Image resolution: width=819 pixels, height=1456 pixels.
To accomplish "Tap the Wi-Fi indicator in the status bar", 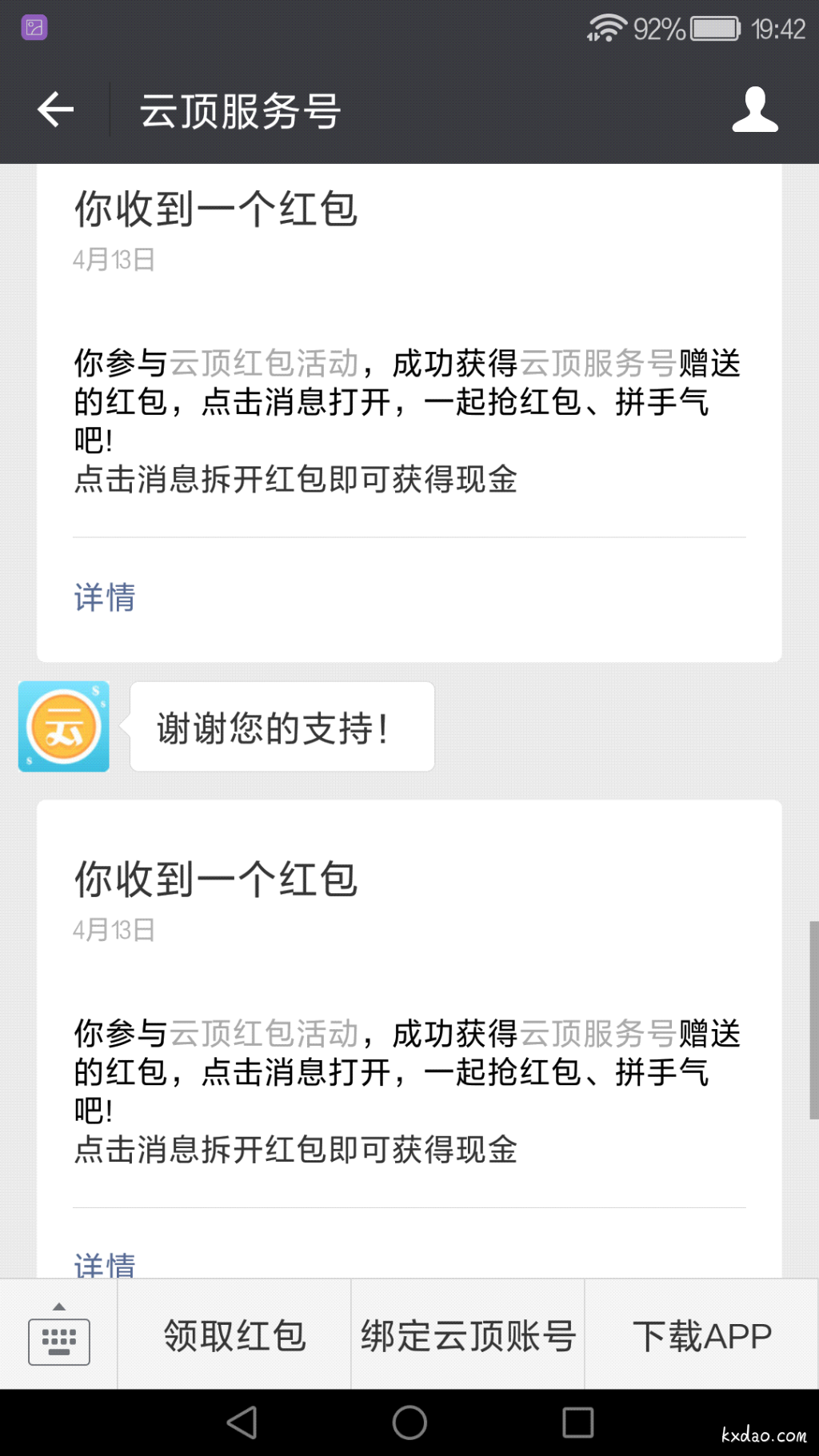I will (x=605, y=29).
